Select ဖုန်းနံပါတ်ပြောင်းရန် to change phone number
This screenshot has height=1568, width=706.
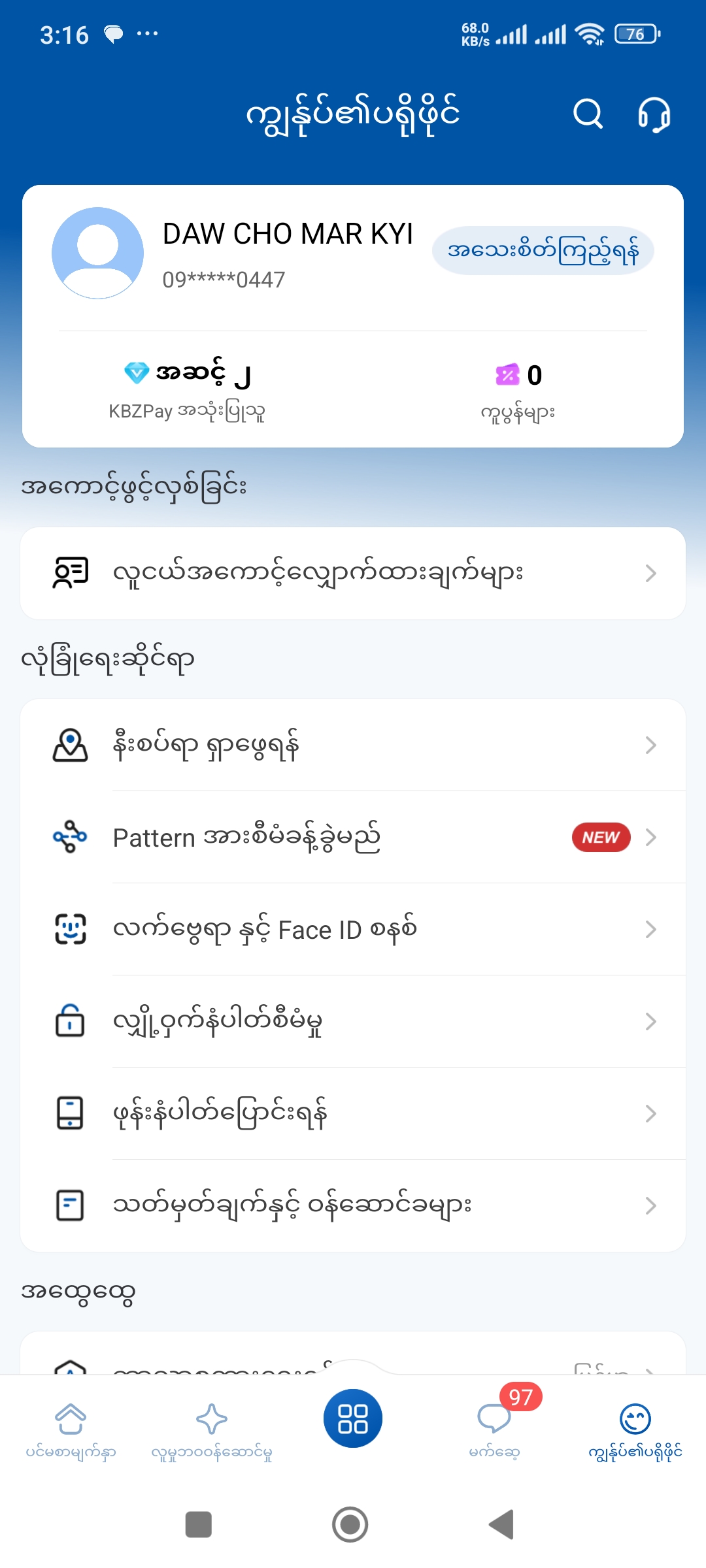[x=353, y=1113]
